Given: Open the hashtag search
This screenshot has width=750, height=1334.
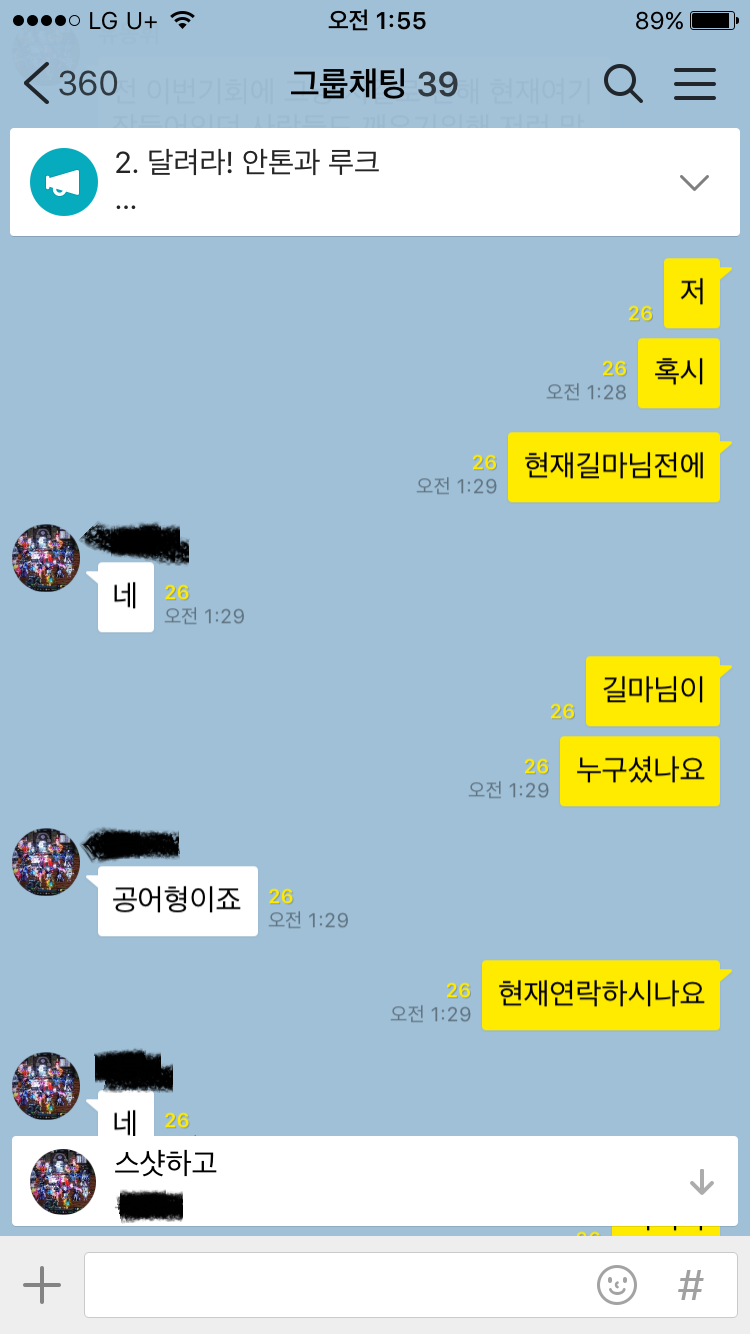Looking at the screenshot, I should pyautogui.click(x=690, y=1285).
